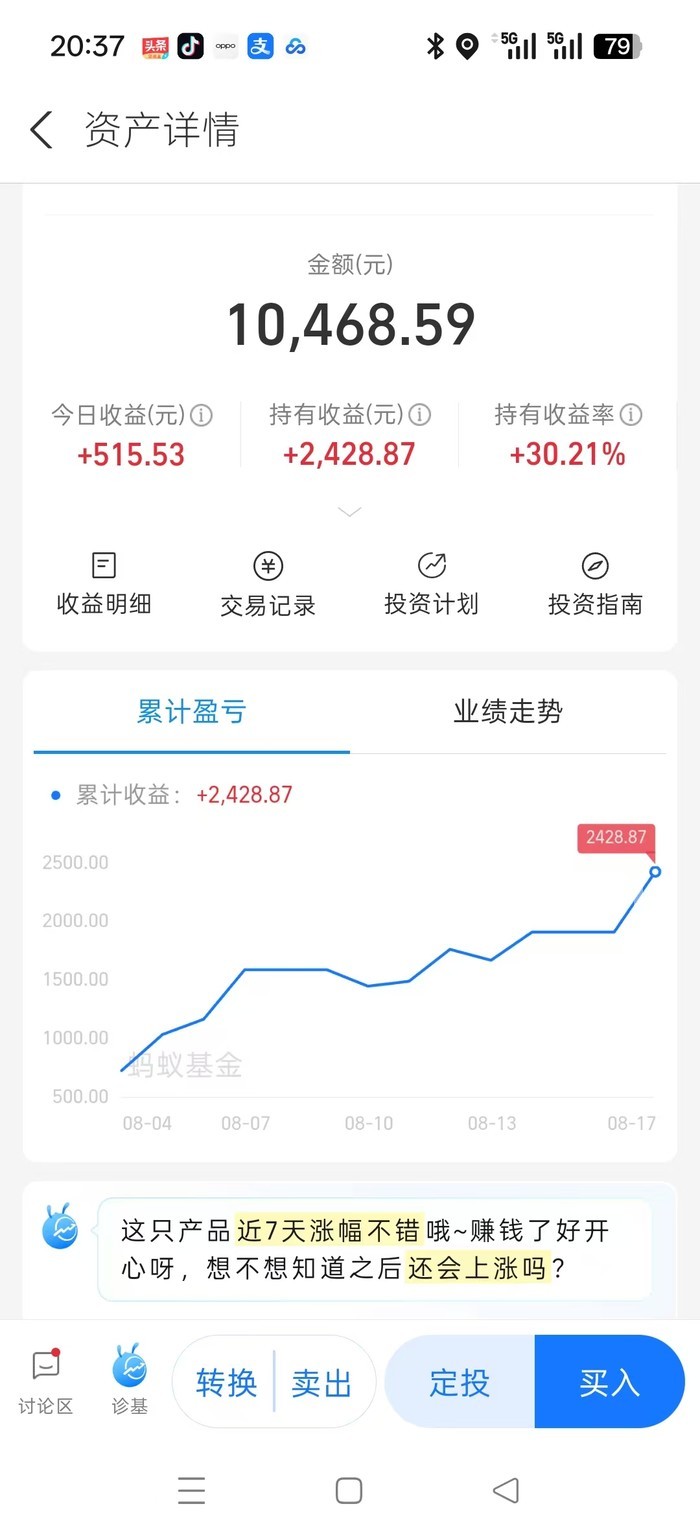Set up 定投

pyautogui.click(x=460, y=1382)
